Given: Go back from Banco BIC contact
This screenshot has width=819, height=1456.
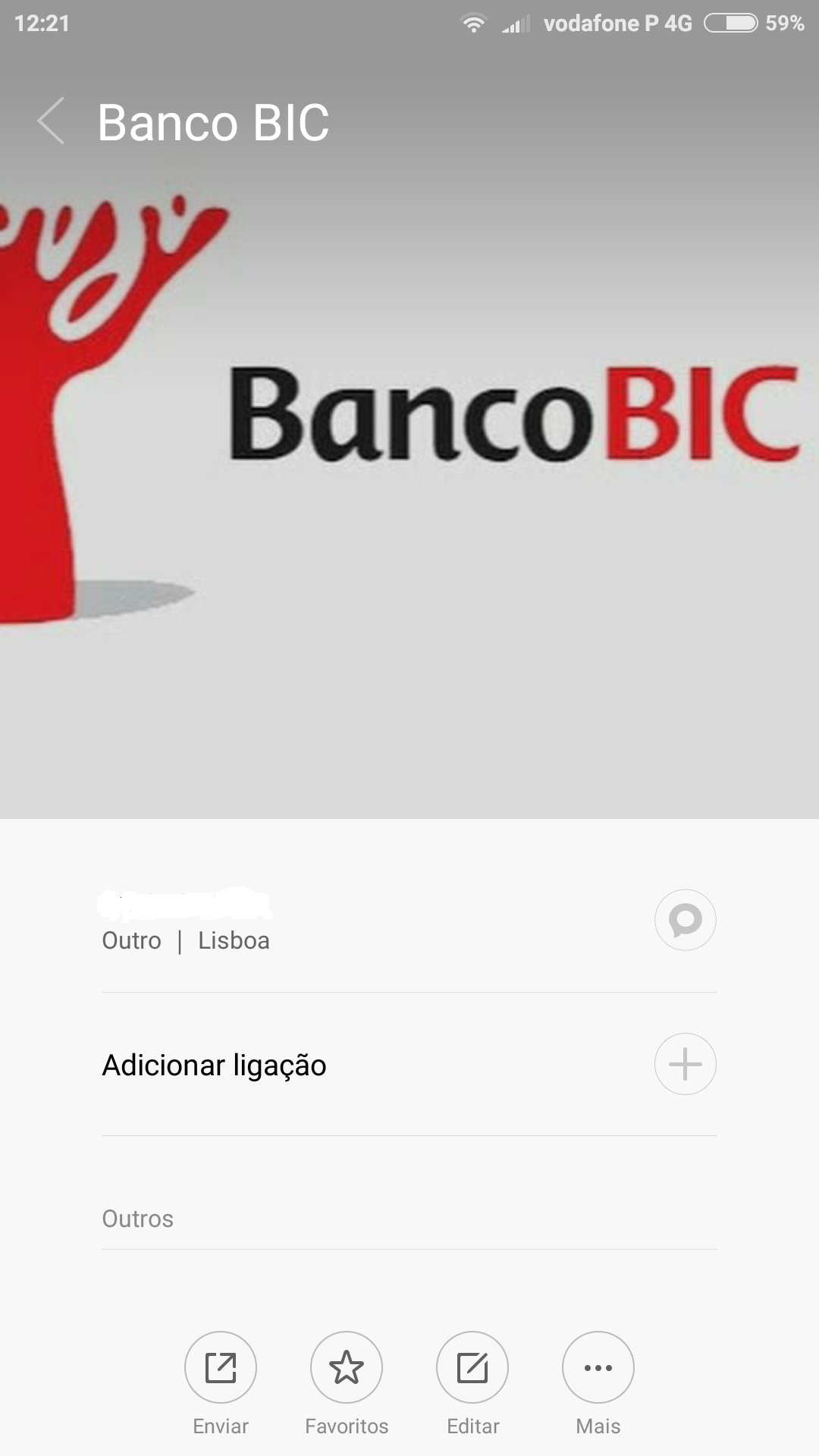Looking at the screenshot, I should coord(51,121).
